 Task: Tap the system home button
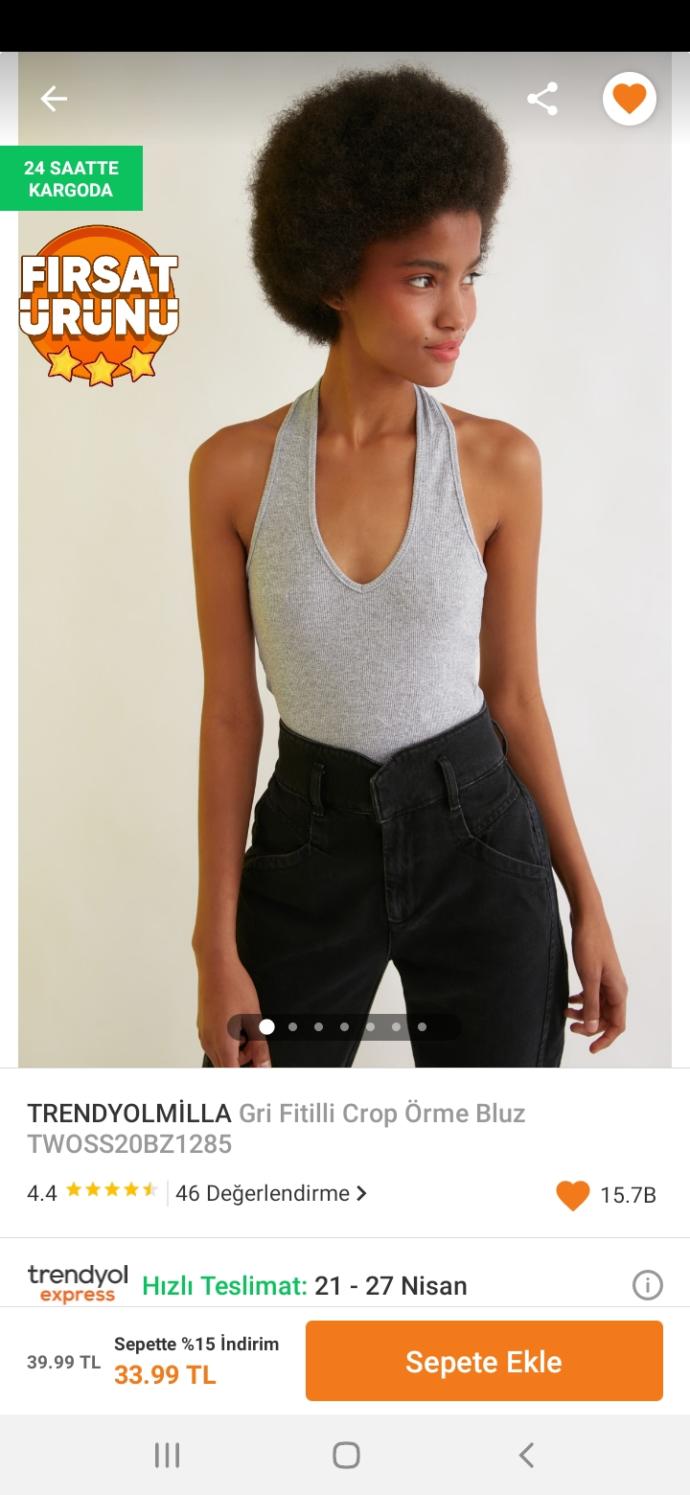pyautogui.click(x=346, y=1455)
